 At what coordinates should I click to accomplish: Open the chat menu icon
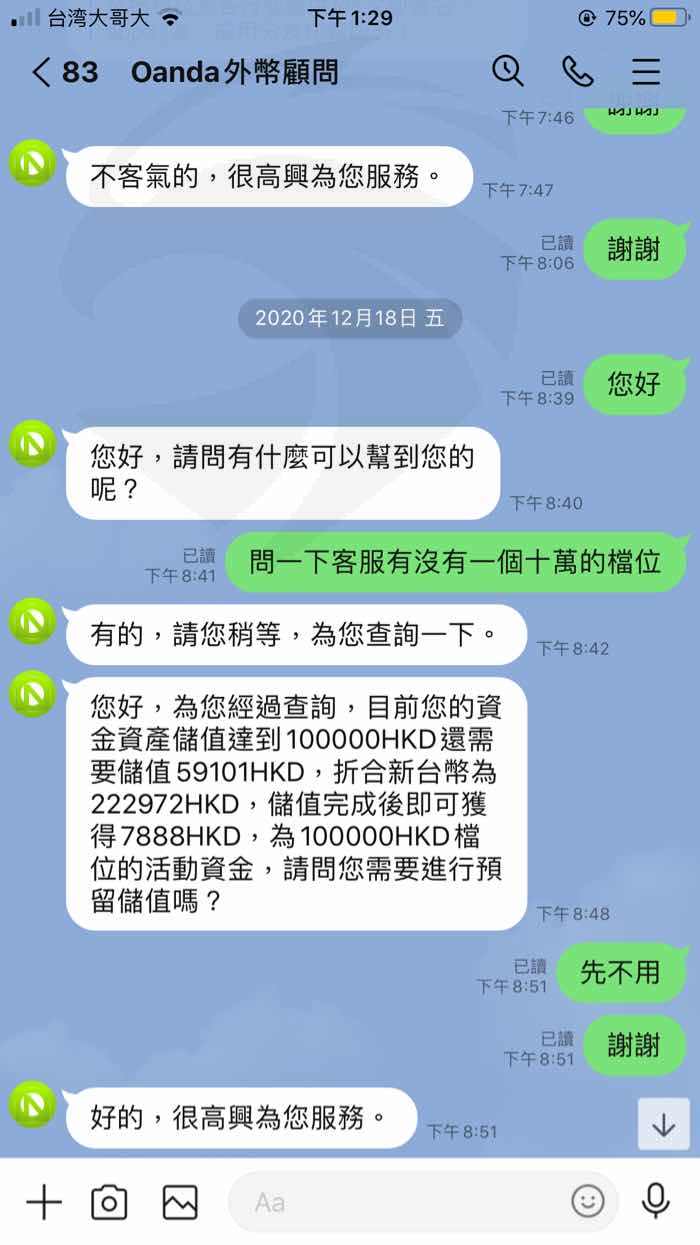[x=647, y=72]
